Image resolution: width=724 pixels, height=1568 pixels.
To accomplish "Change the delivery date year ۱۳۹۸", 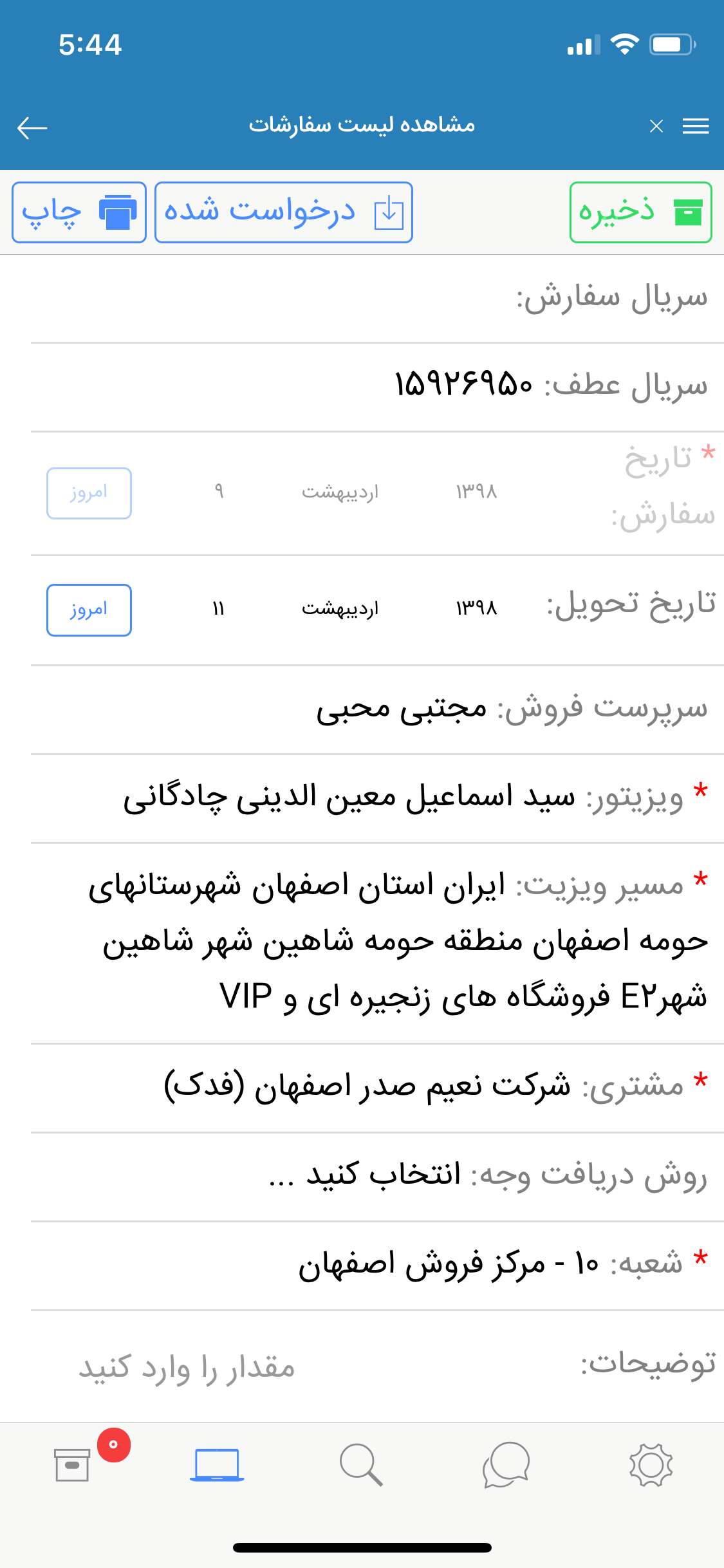I will tap(476, 608).
